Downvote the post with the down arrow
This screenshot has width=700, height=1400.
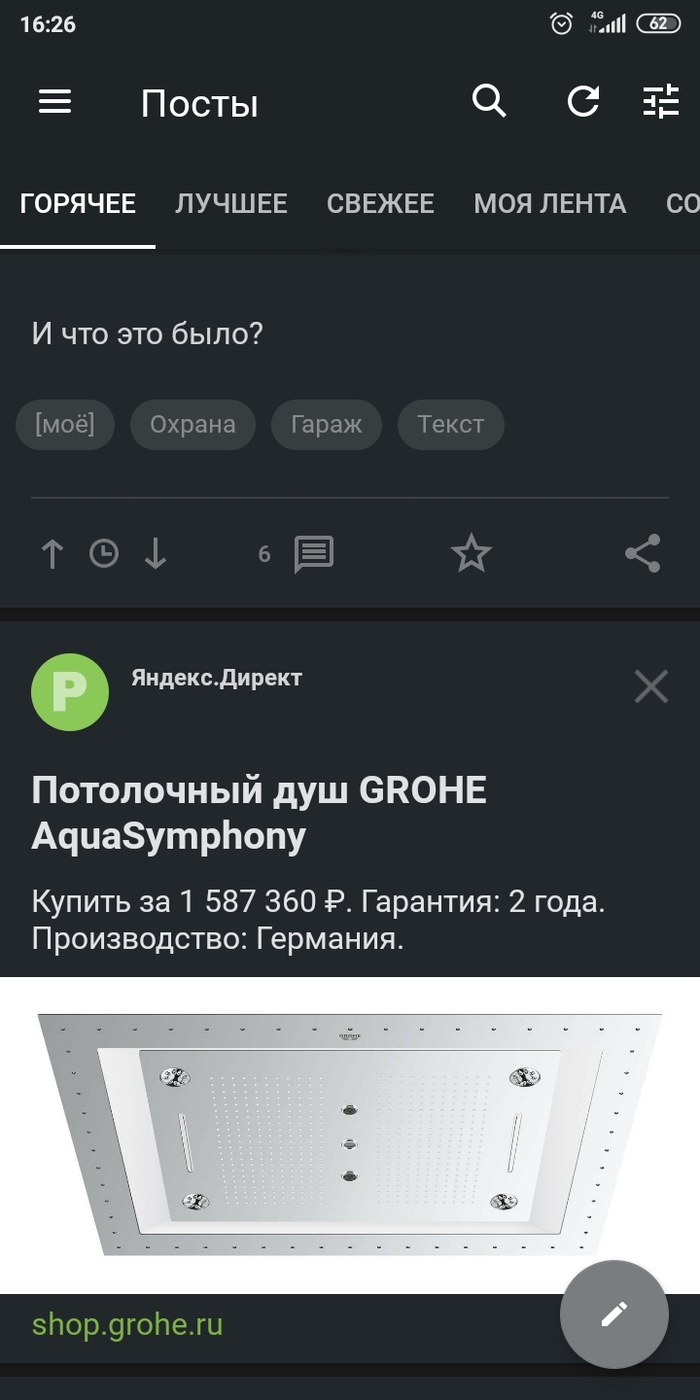[155, 554]
